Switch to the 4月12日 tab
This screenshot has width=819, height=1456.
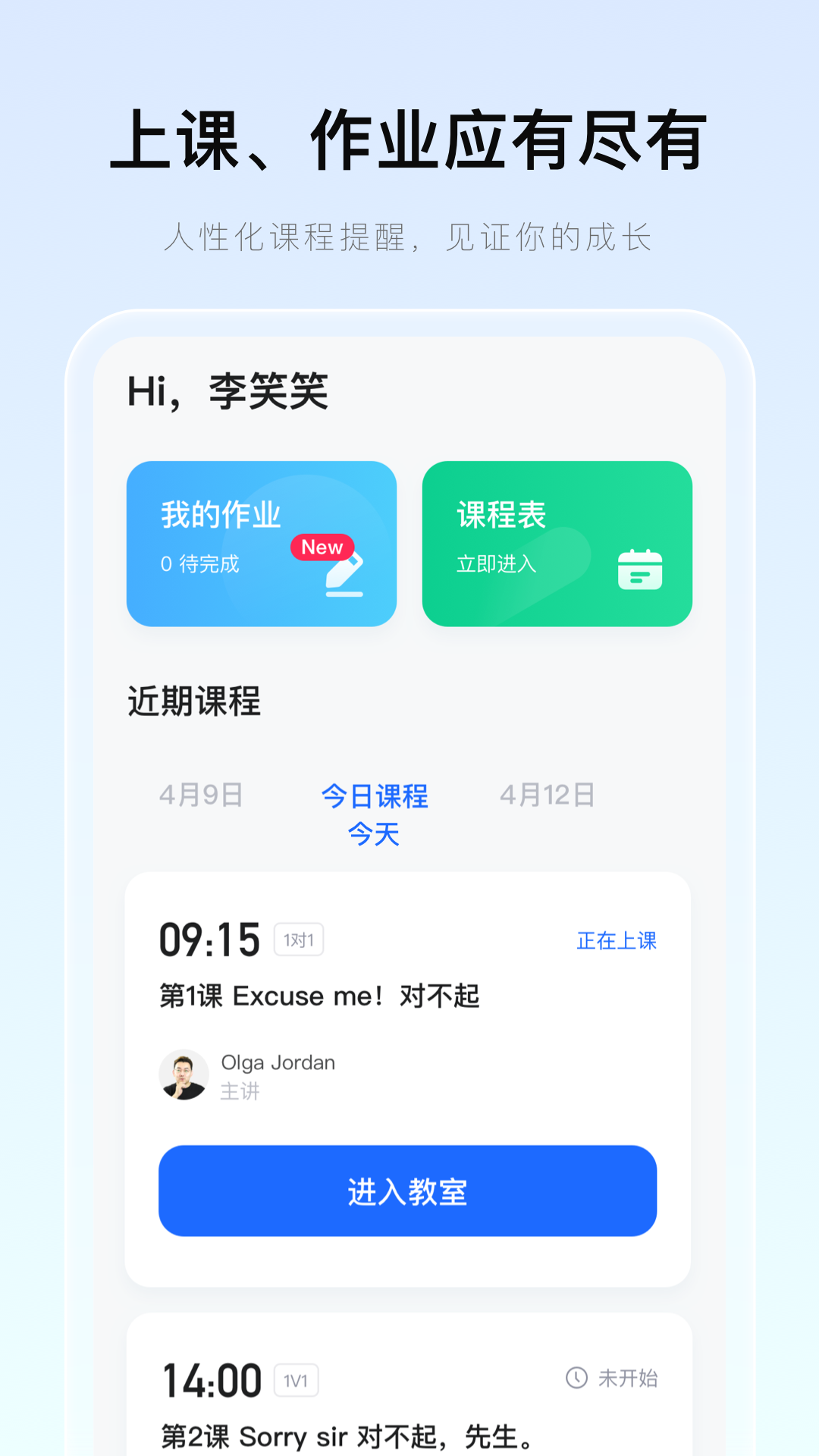coord(548,795)
